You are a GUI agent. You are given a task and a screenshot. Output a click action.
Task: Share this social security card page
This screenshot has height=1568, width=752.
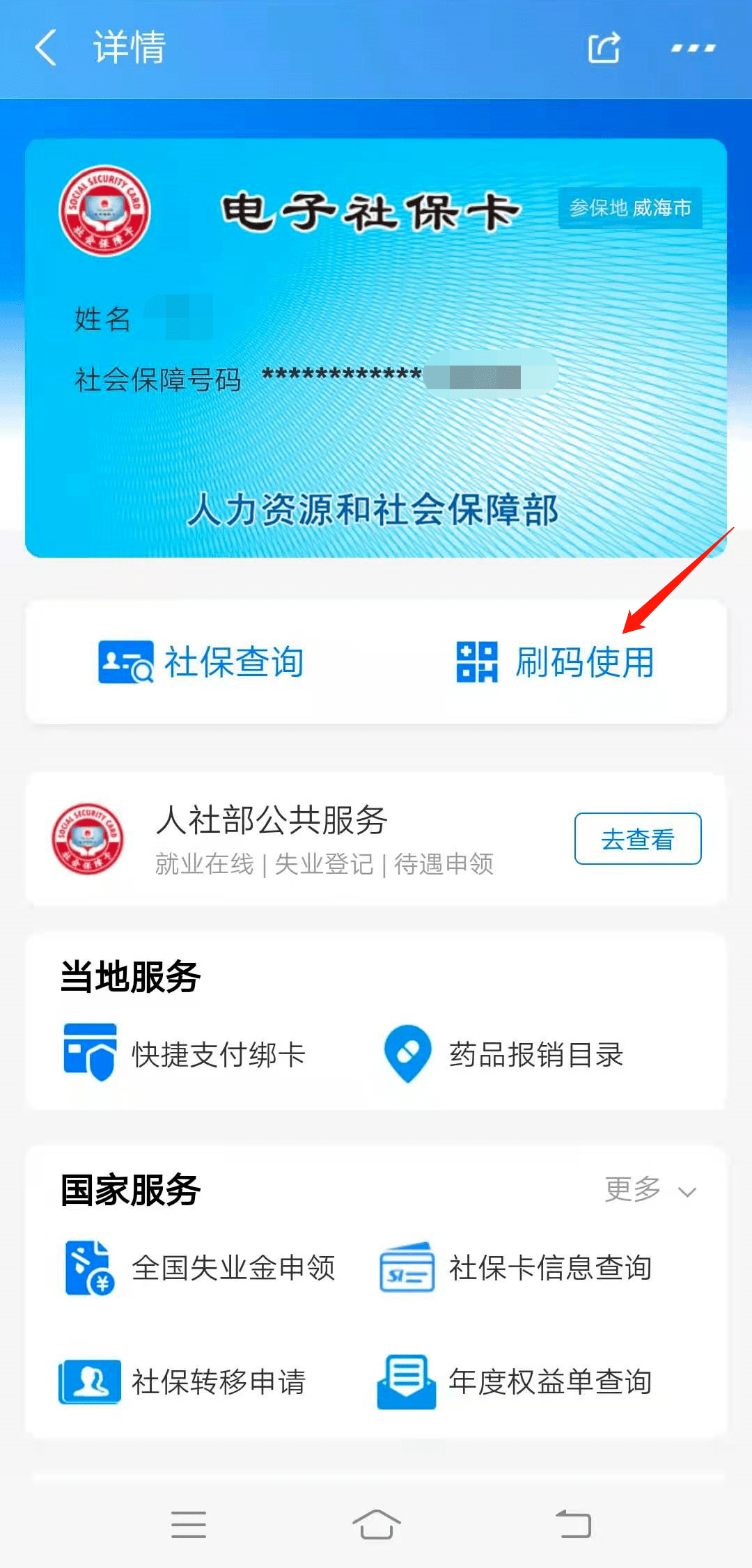[603, 48]
